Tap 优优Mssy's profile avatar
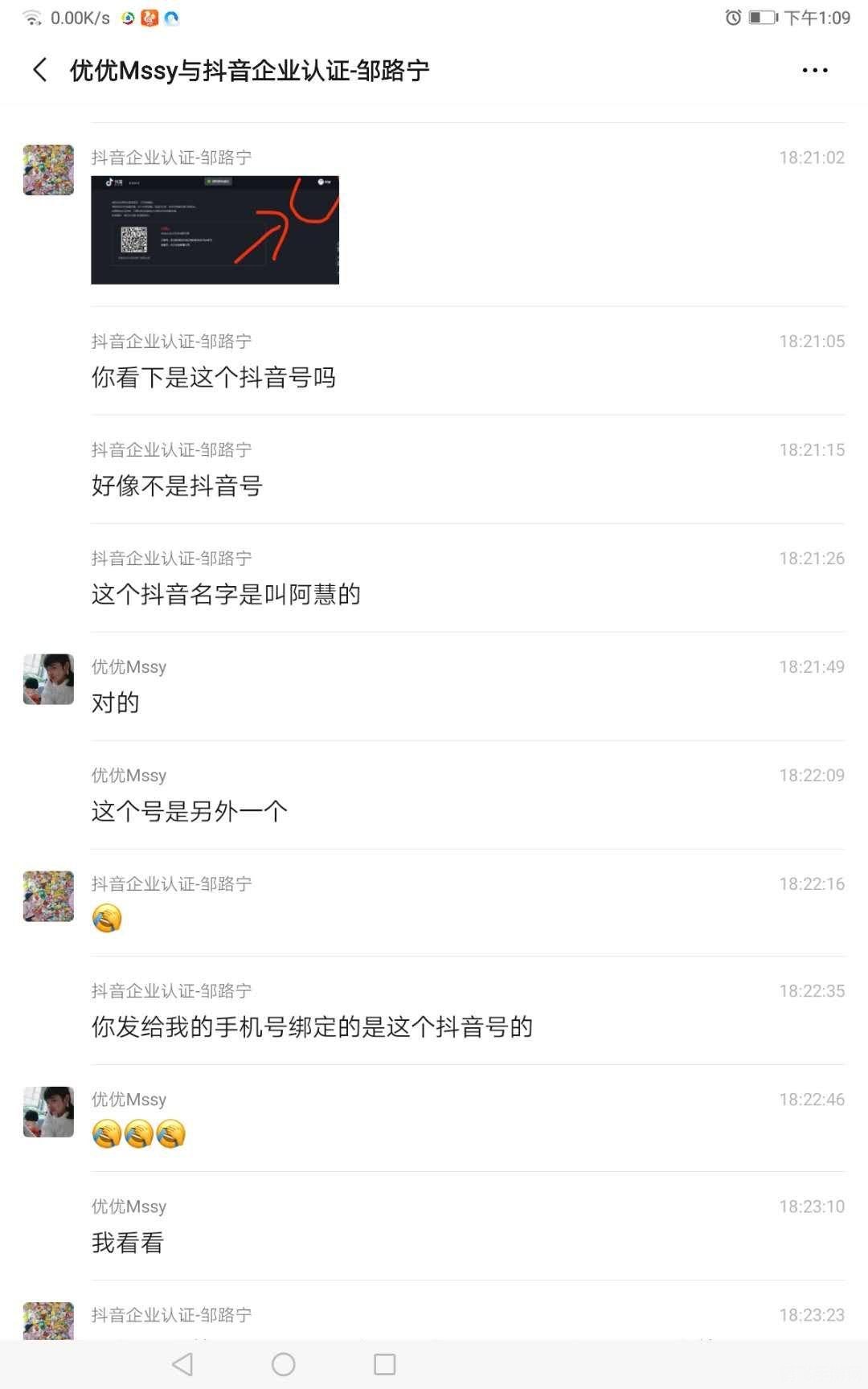Screen dimensions: 868x1389 (48, 679)
